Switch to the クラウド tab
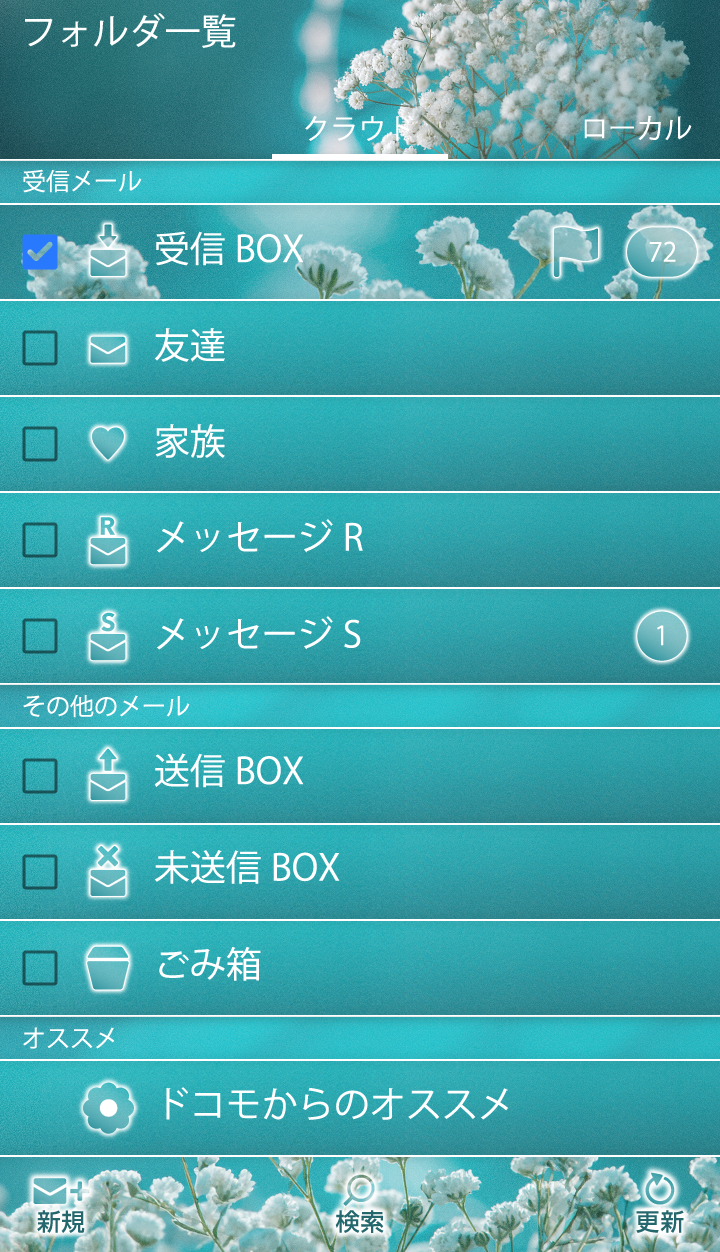Image resolution: width=720 pixels, height=1252 pixels. (x=358, y=129)
